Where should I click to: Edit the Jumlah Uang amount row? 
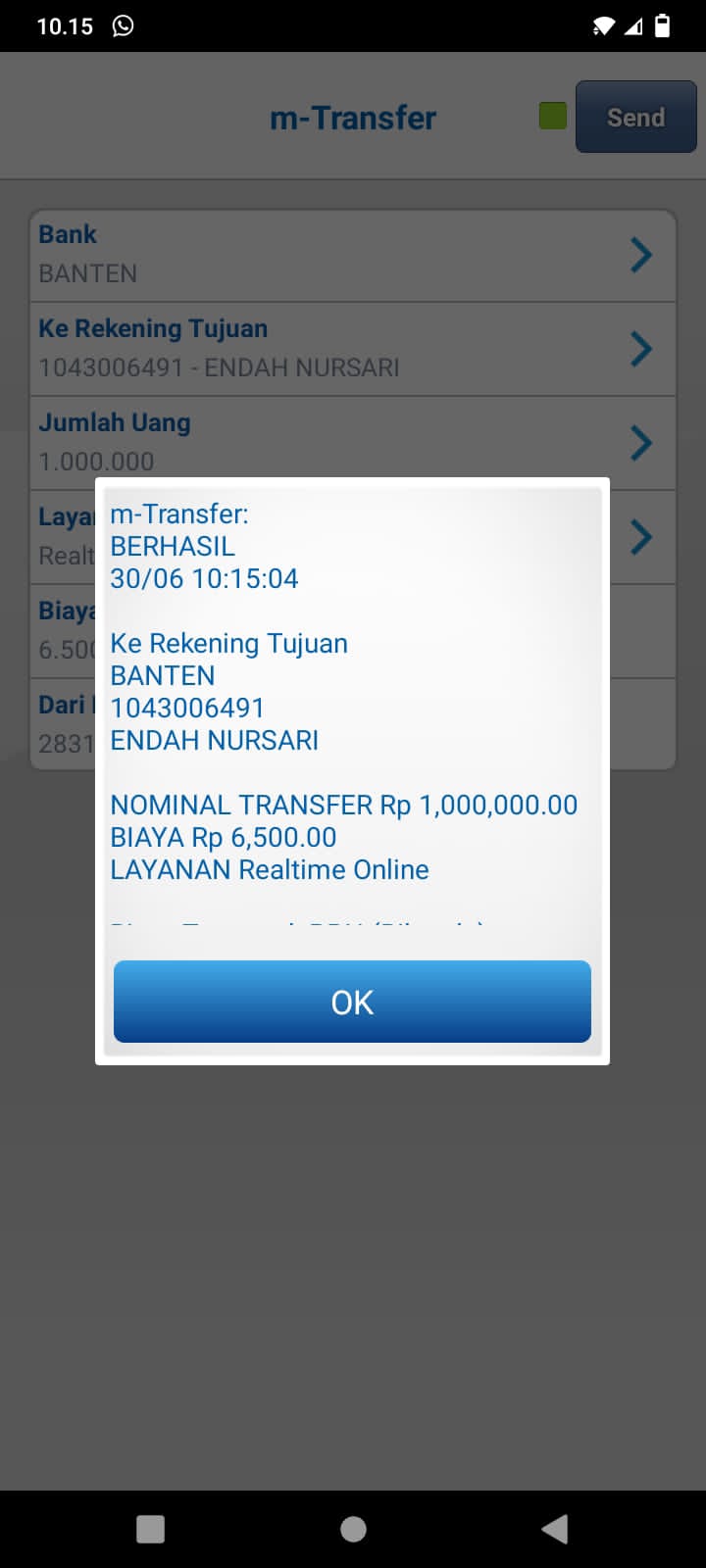tap(353, 443)
